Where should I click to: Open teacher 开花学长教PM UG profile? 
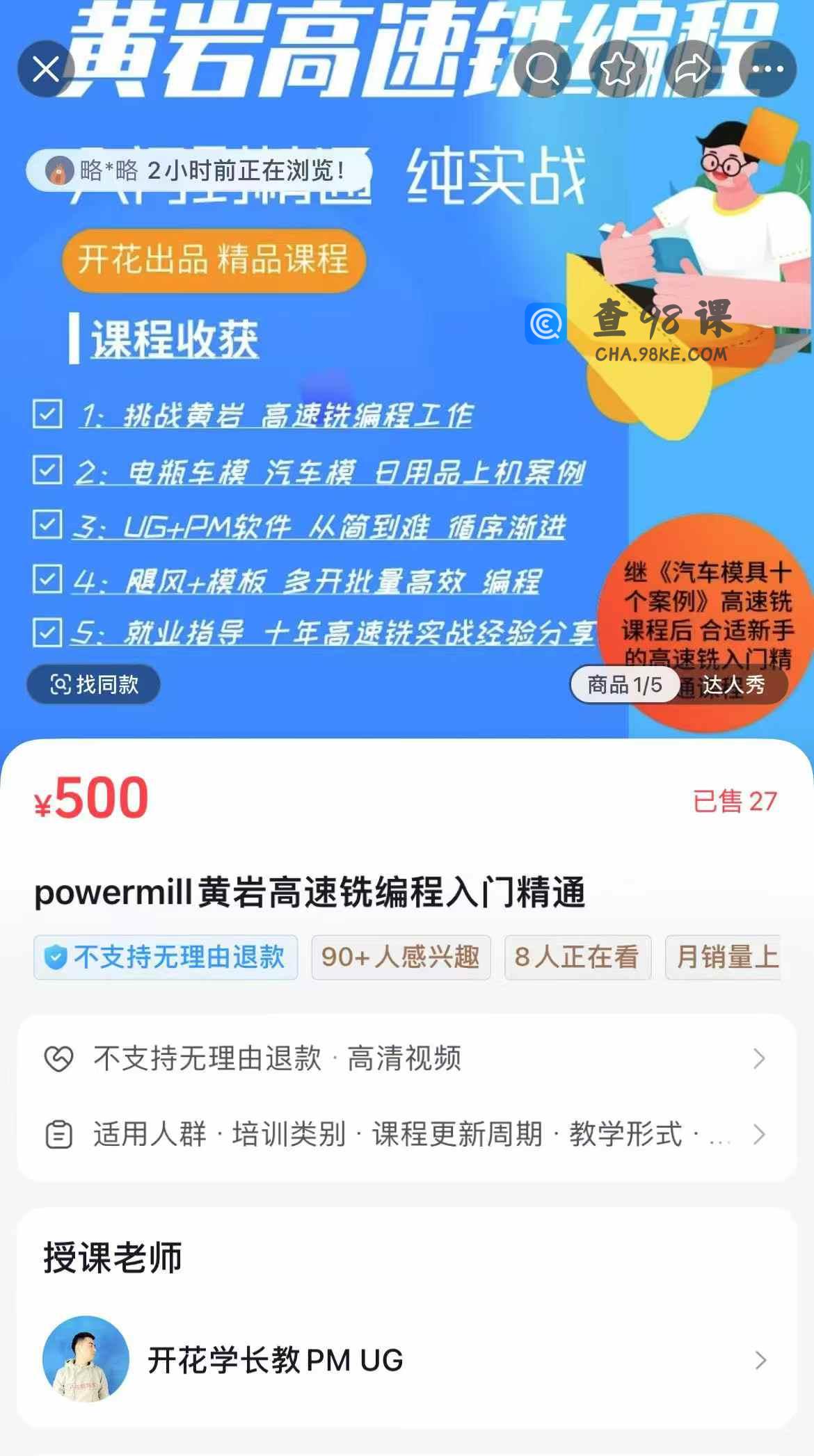pyautogui.click(x=406, y=1359)
